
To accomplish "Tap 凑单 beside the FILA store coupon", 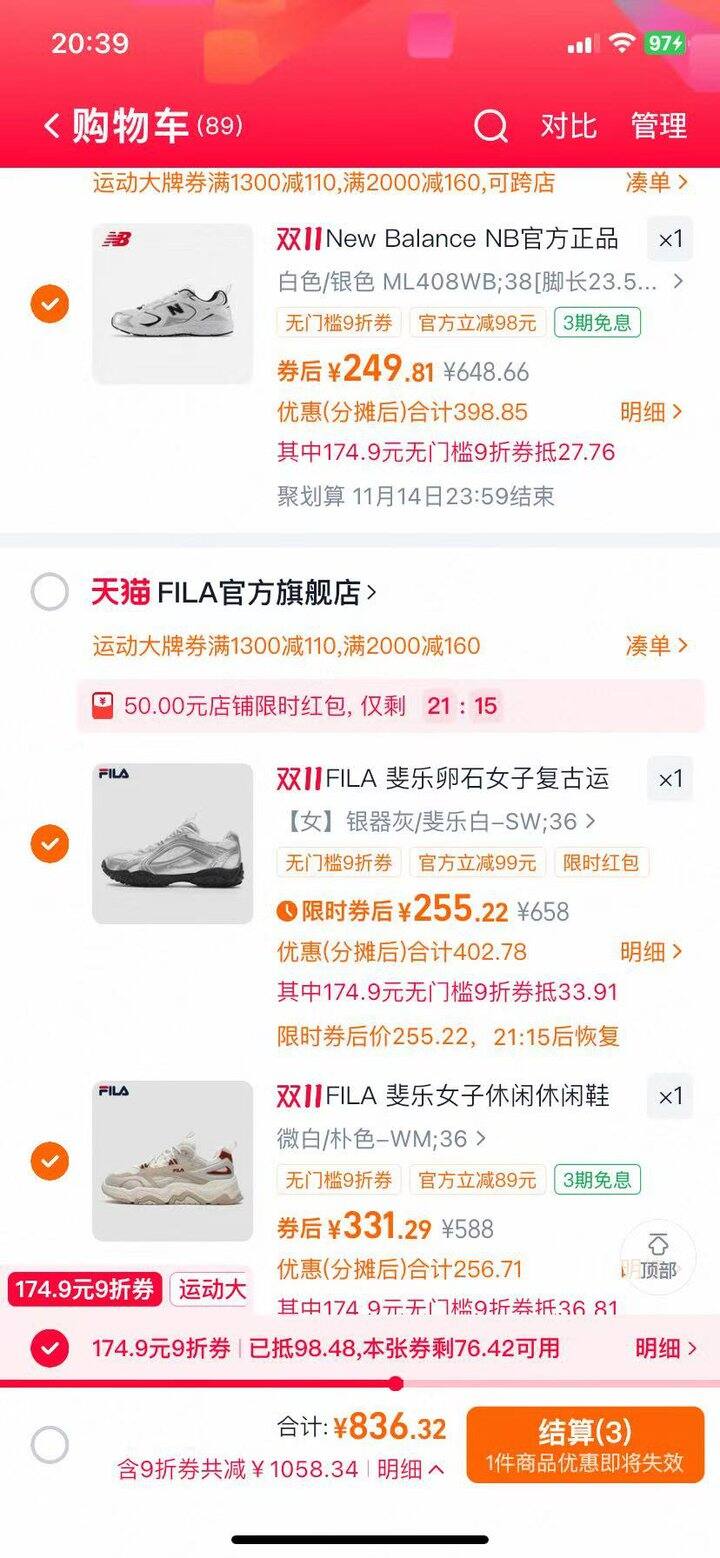I will click(656, 646).
